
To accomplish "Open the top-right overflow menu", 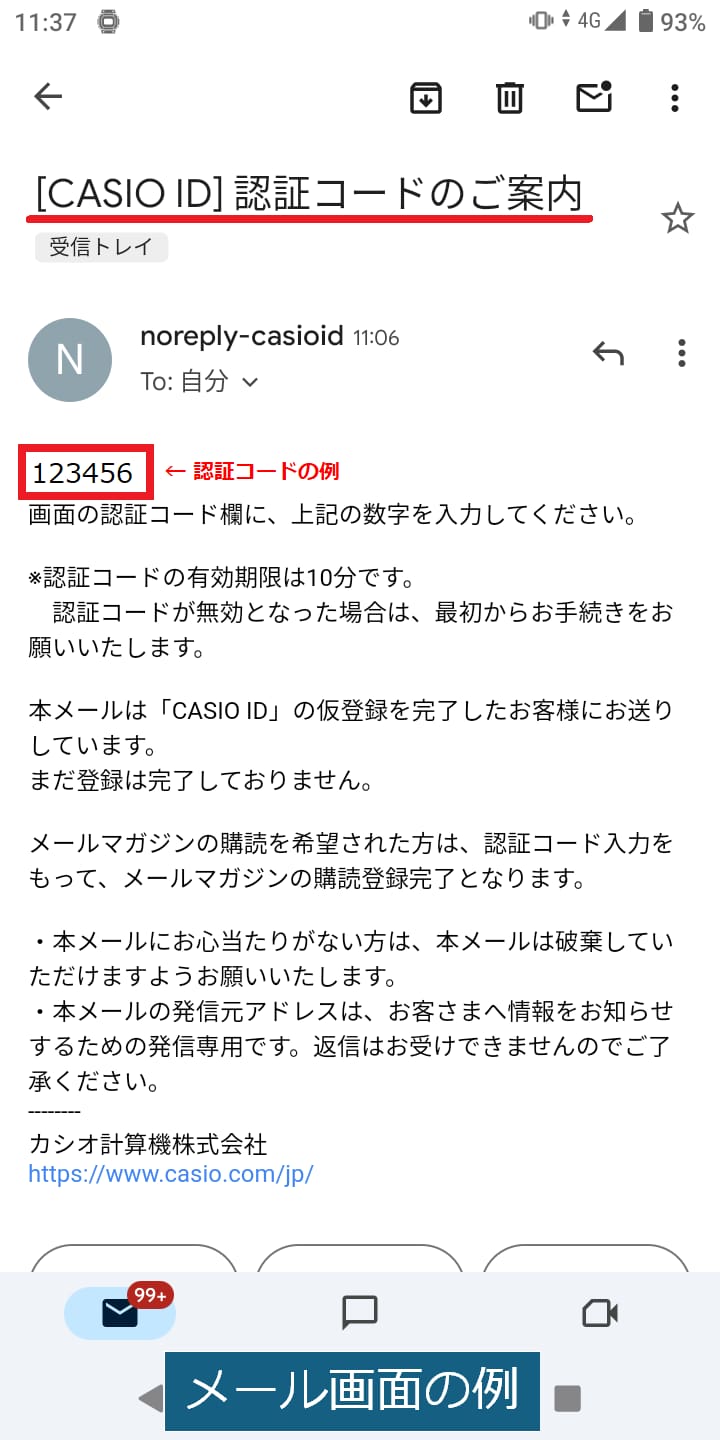I will (675, 97).
